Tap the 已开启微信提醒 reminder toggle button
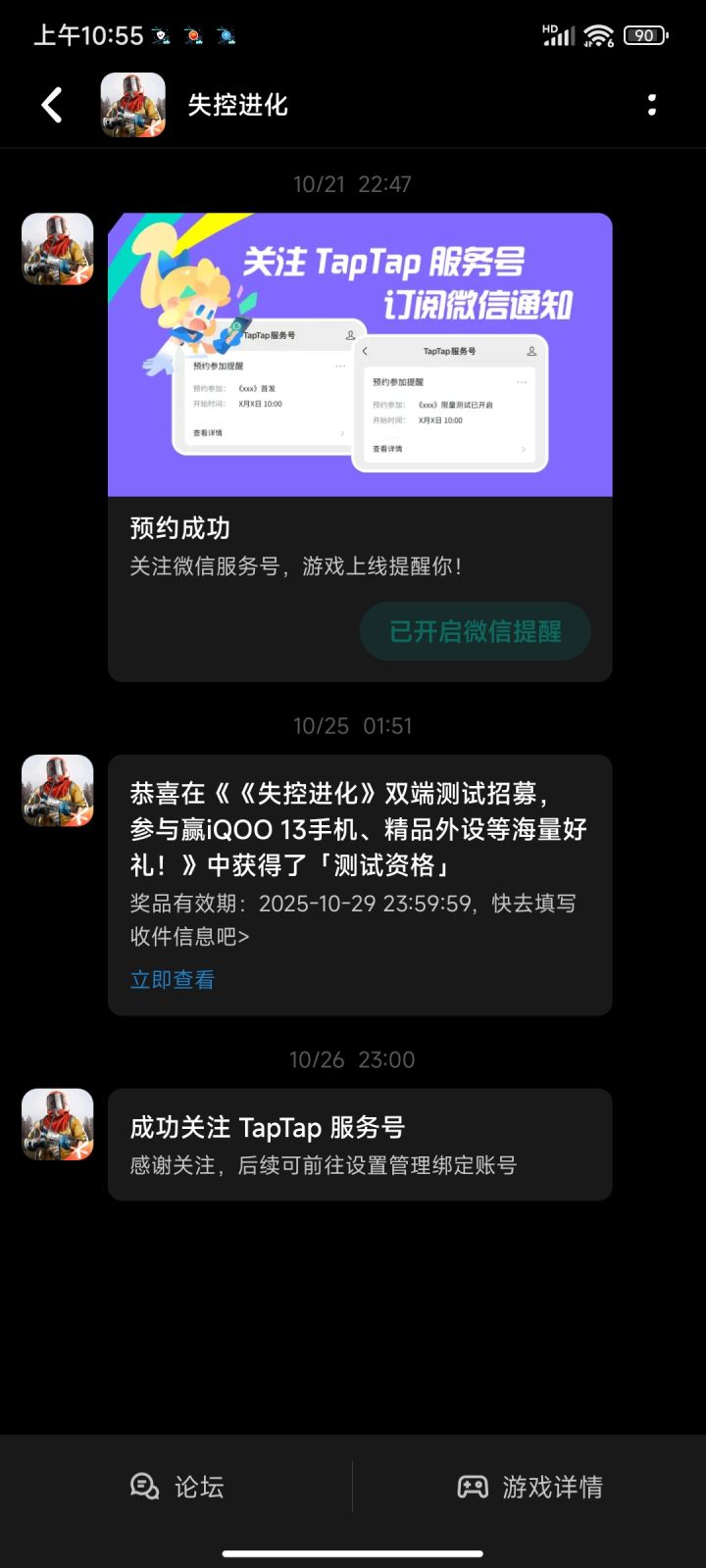The height and width of the screenshot is (1568, 706). point(475,631)
